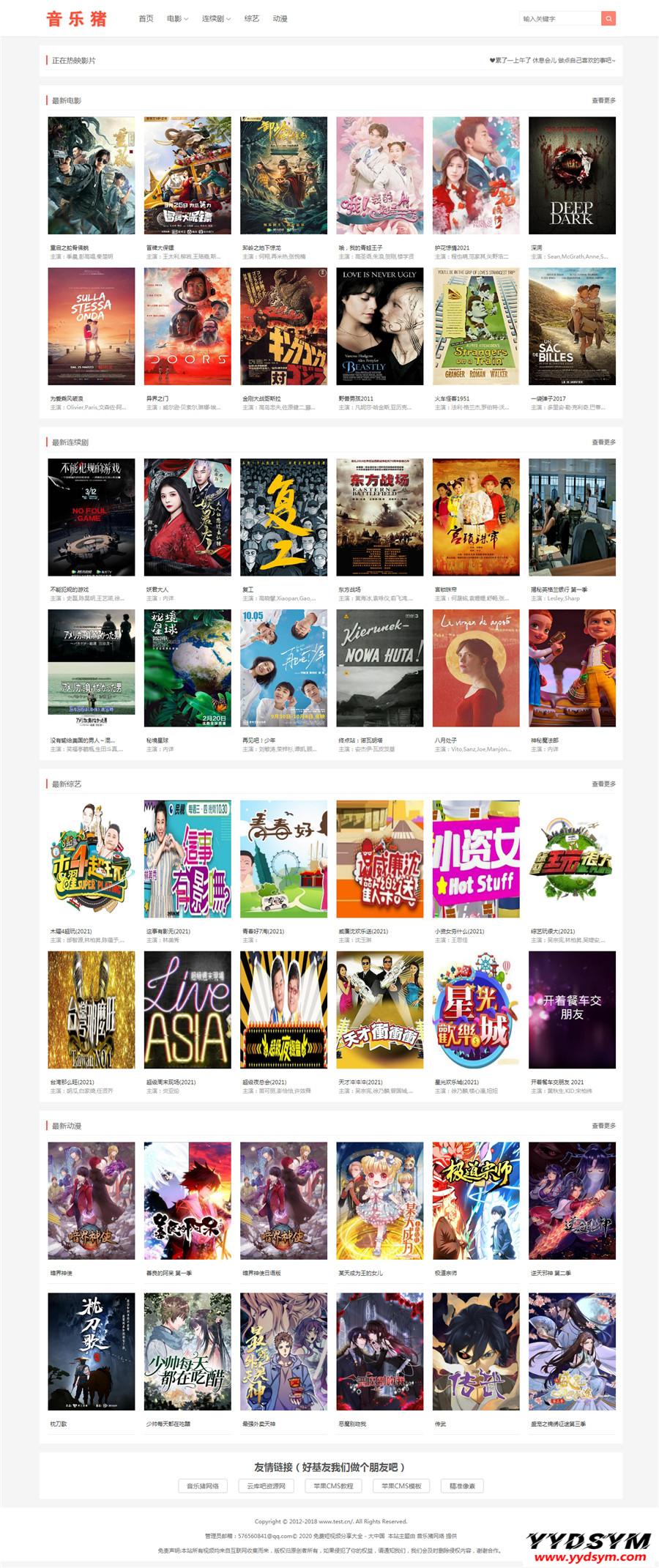The image size is (659, 1568).
Task: Open the movie 深渊 (Deep Dark)
Action: pos(572,176)
